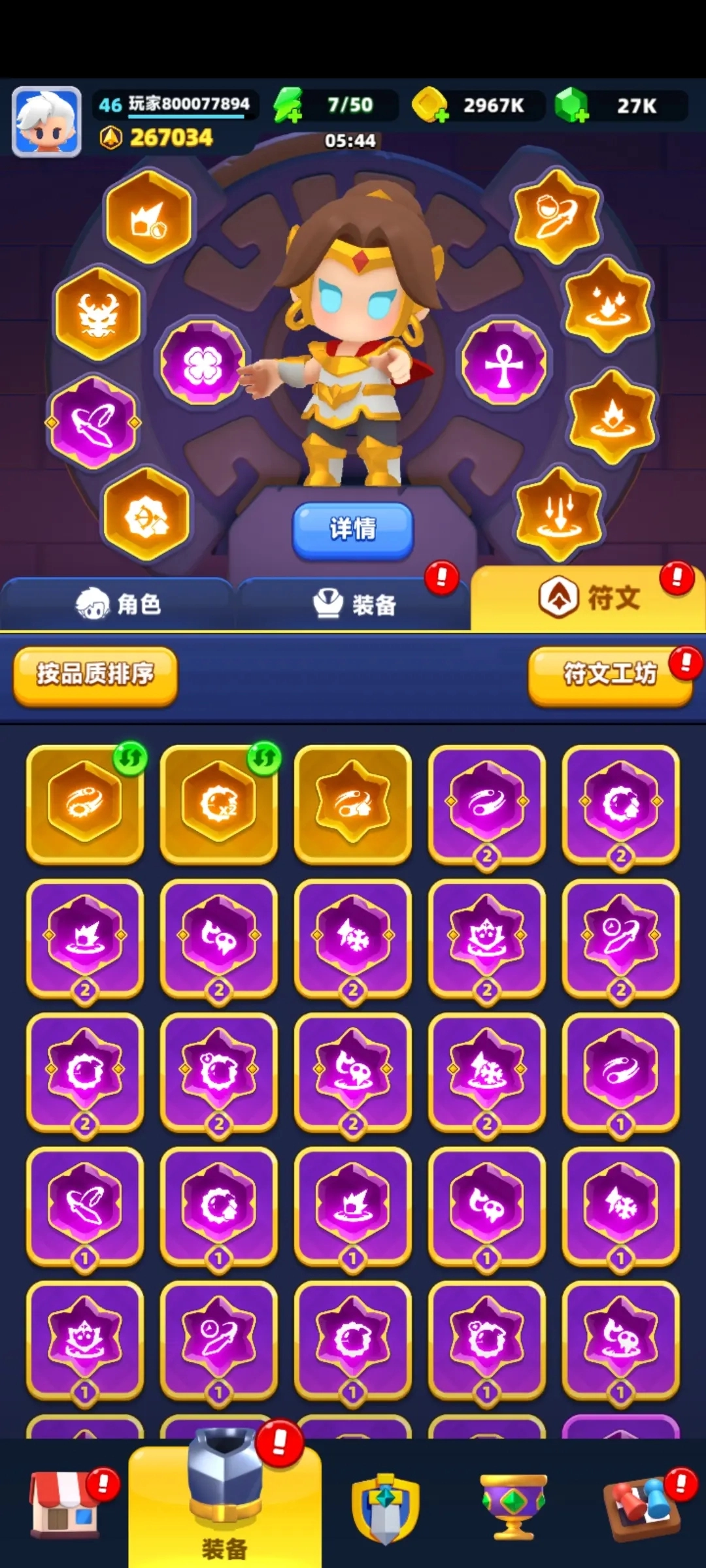
Task: Tap 按品质排序 sort button
Action: 95,674
